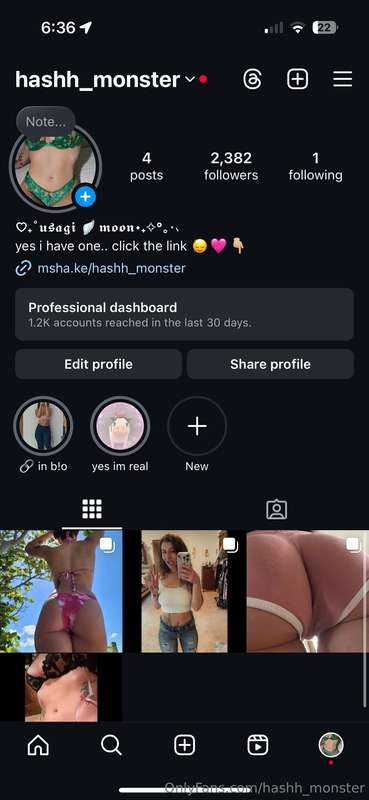Switch to the tagged posts tab
369x800 pixels.
coord(277,509)
